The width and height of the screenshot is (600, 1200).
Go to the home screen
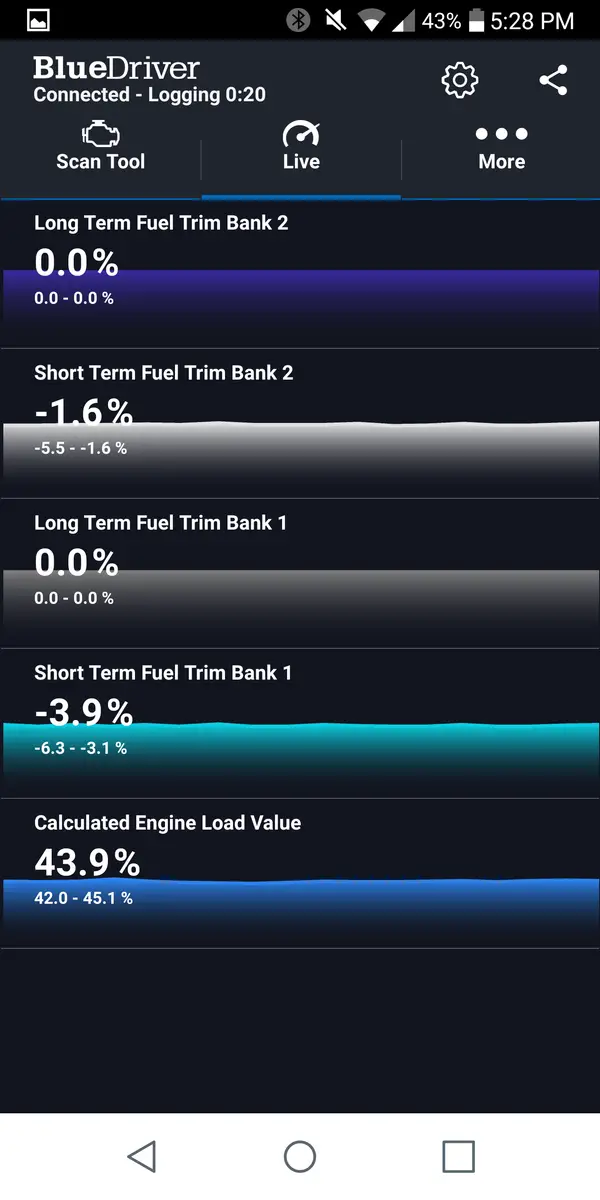(300, 1156)
